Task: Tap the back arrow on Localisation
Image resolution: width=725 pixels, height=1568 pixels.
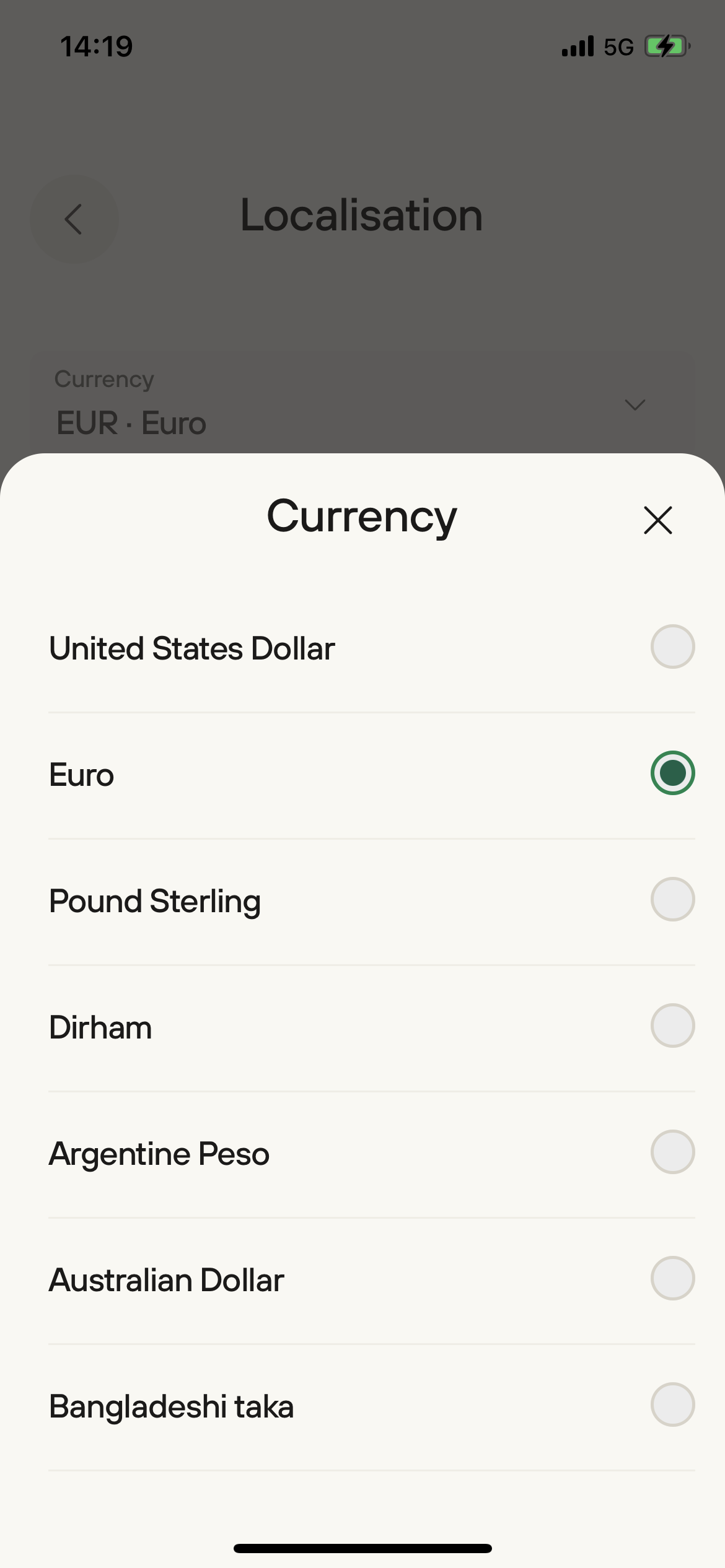Action: point(73,219)
